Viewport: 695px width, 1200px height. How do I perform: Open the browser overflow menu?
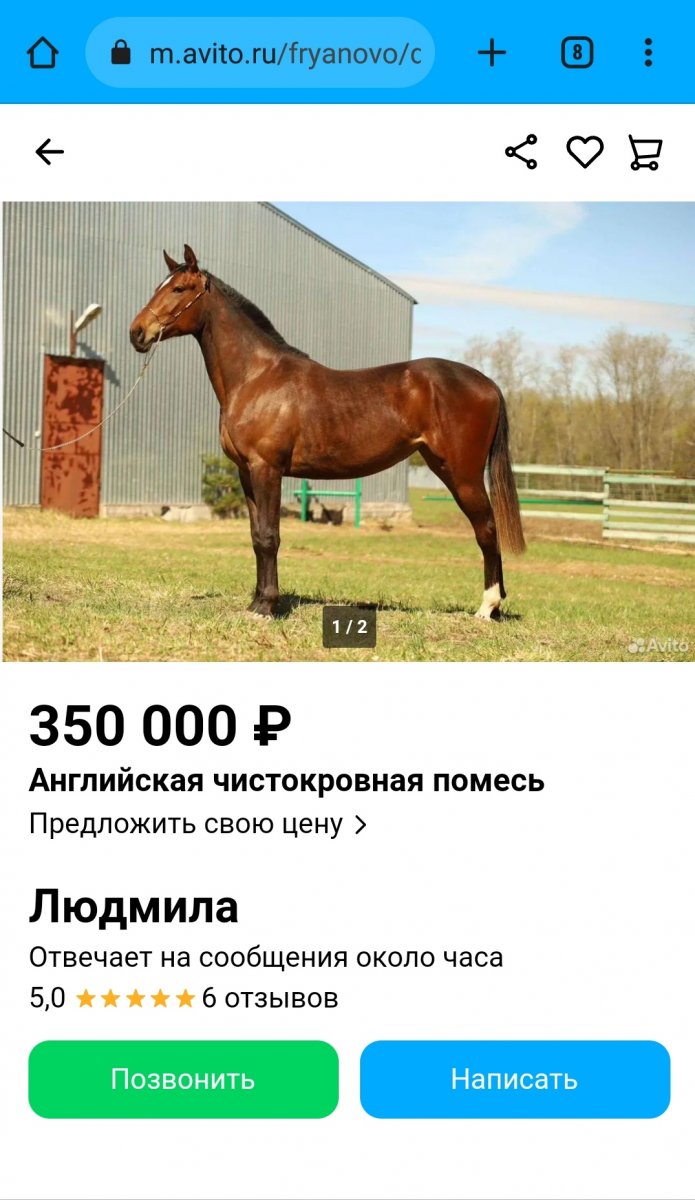[648, 53]
